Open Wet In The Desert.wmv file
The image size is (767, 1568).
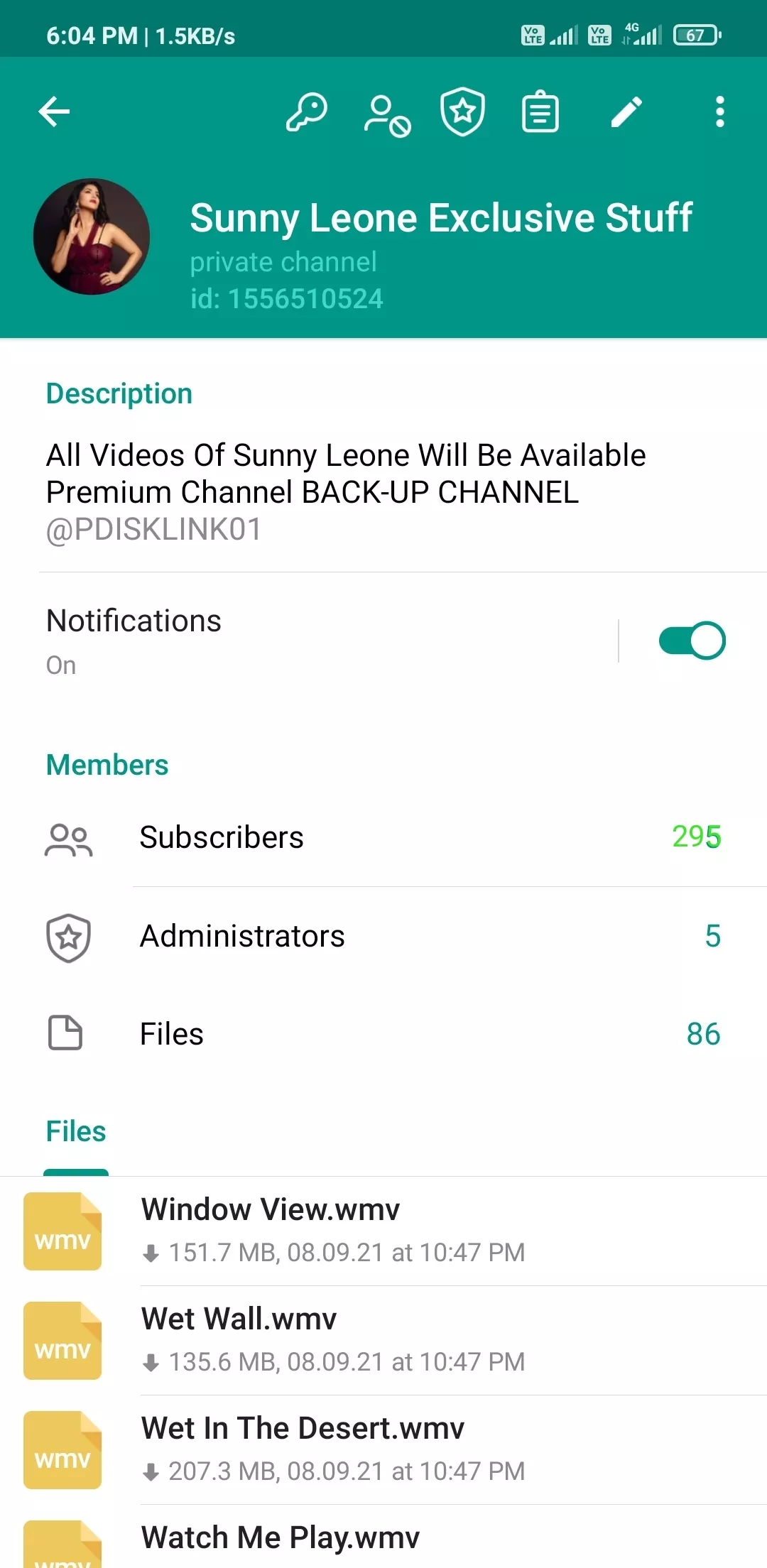pyautogui.click(x=383, y=1449)
